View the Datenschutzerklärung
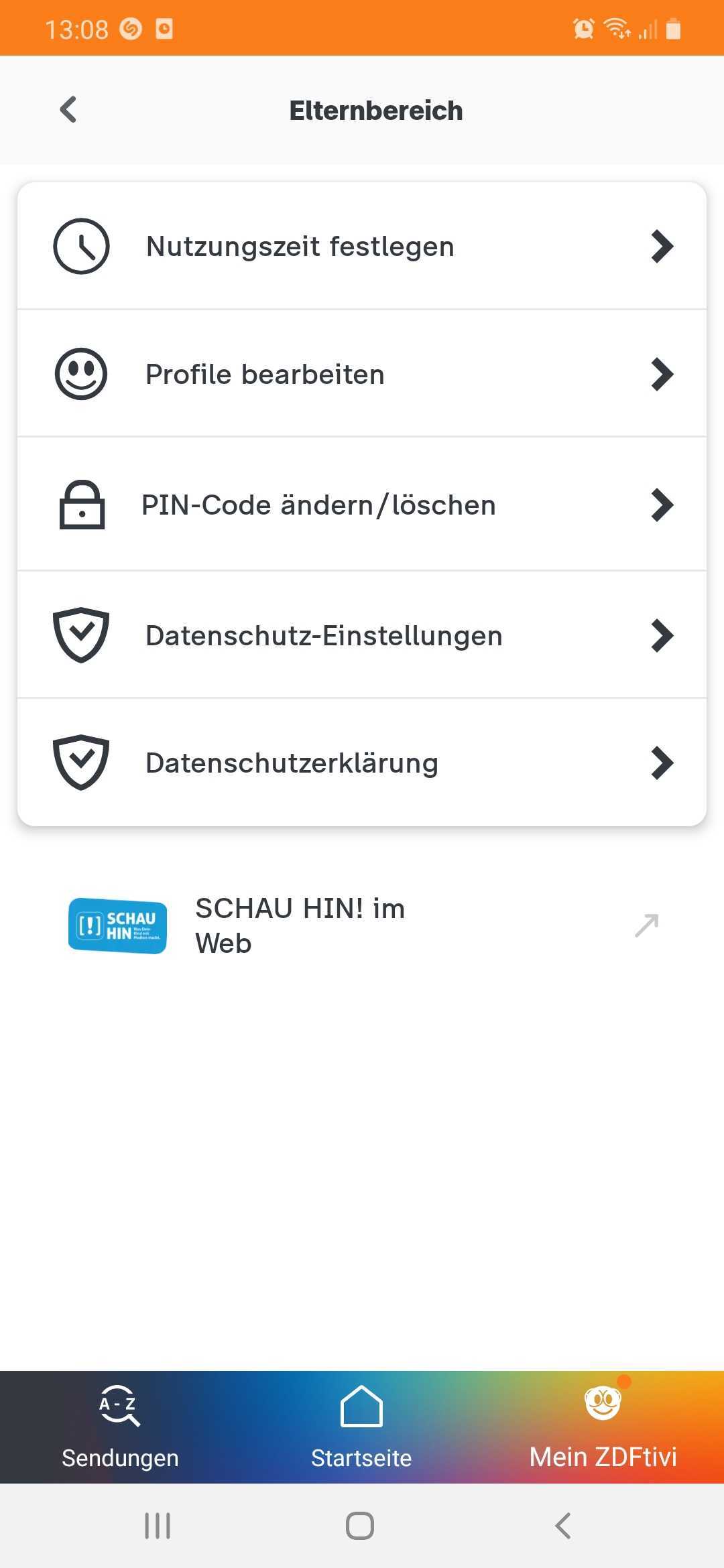This screenshot has height=1568, width=724. coord(362,763)
